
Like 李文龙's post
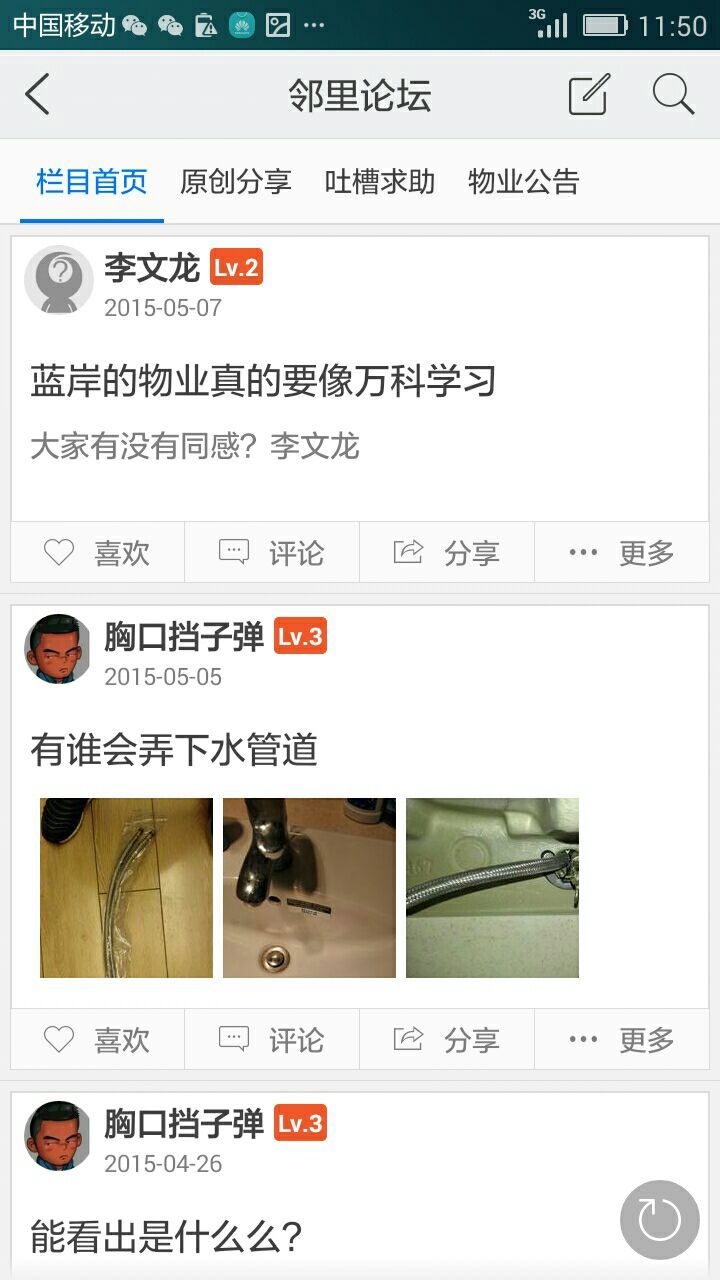97,552
